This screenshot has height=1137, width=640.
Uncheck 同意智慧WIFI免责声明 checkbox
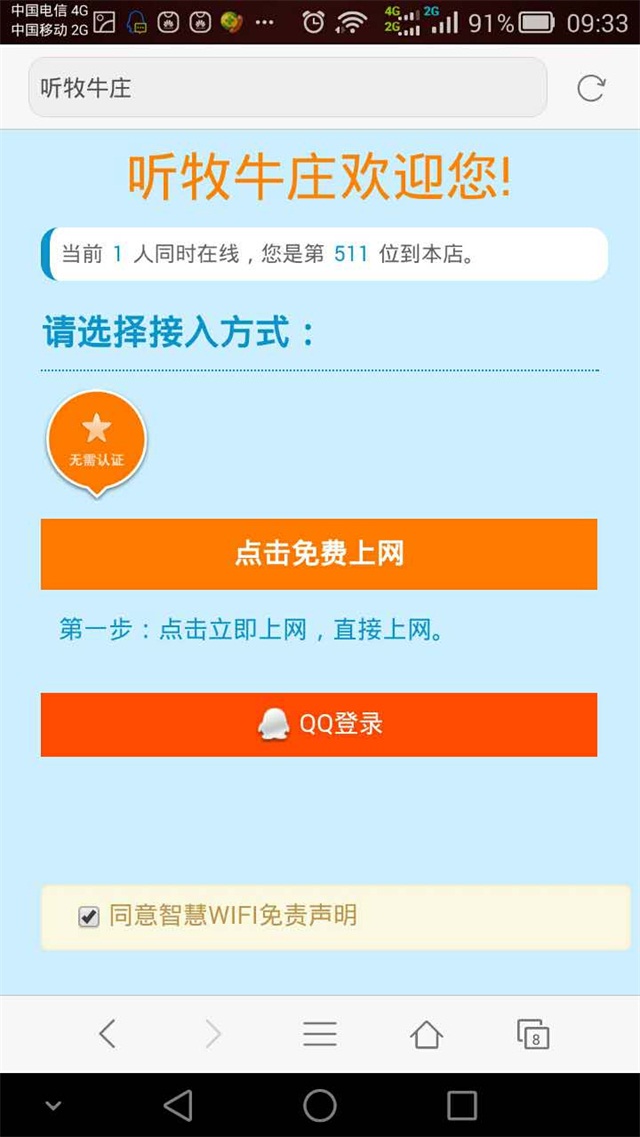pyautogui.click(x=89, y=916)
